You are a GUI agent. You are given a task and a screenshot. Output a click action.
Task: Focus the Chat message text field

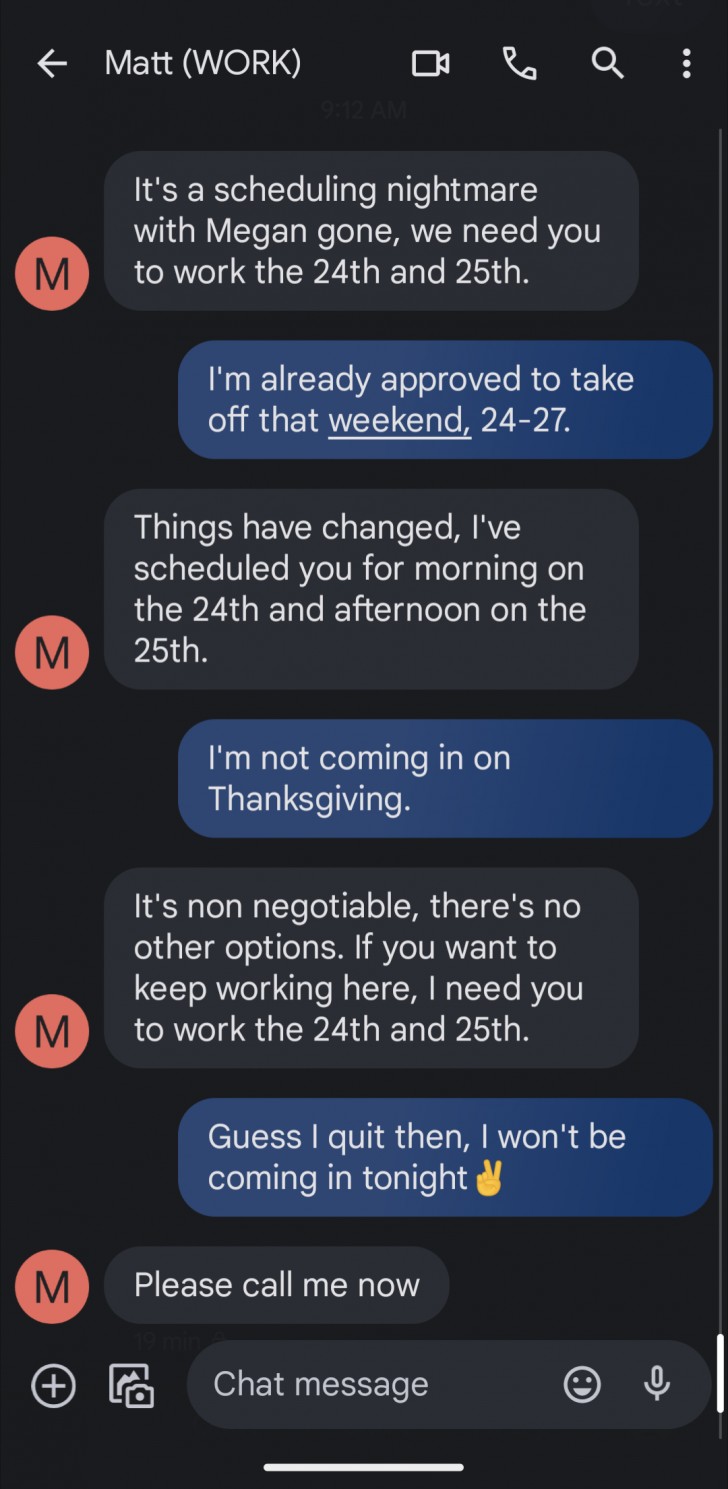[x=375, y=1384]
